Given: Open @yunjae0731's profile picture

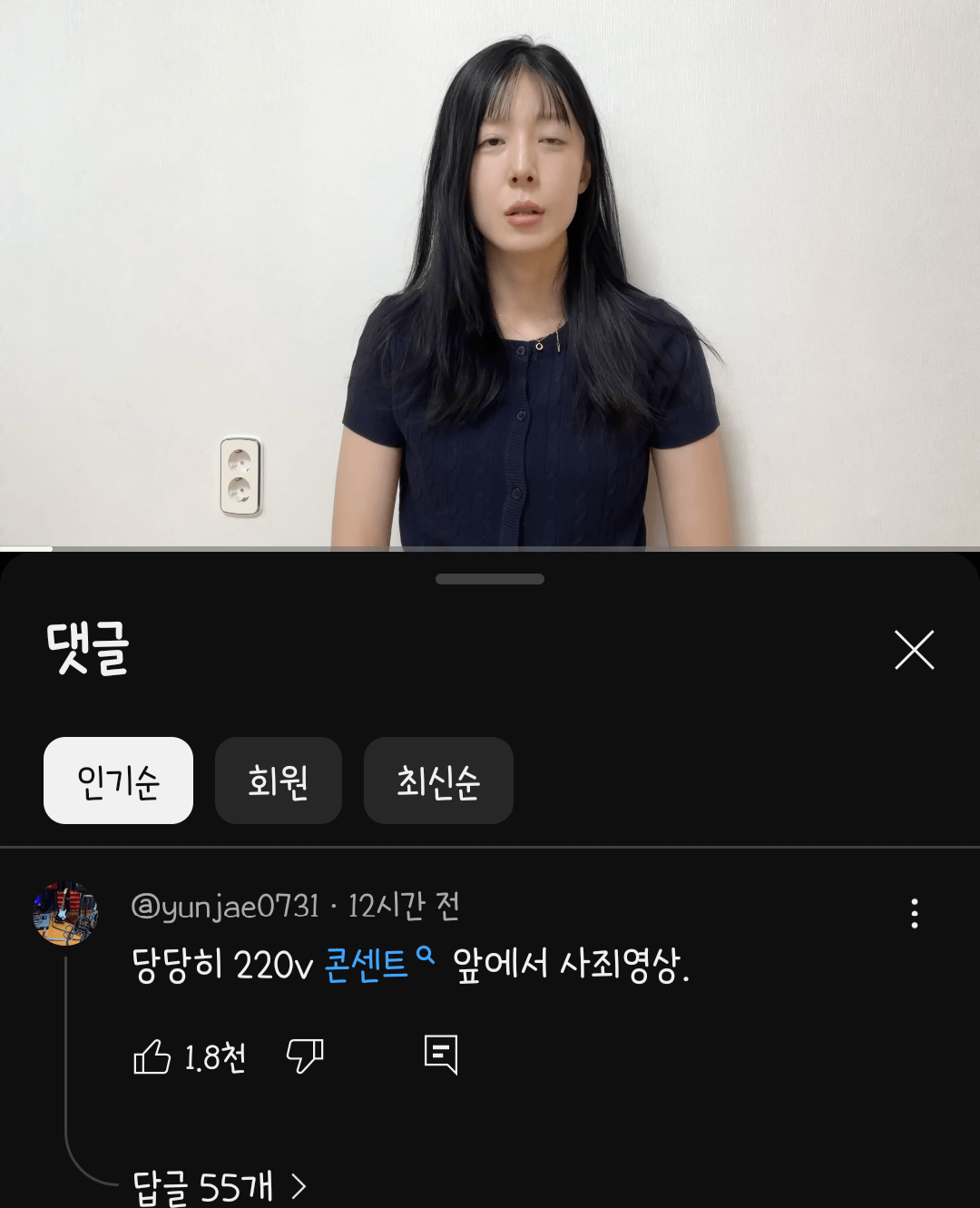Looking at the screenshot, I should 65,913.
